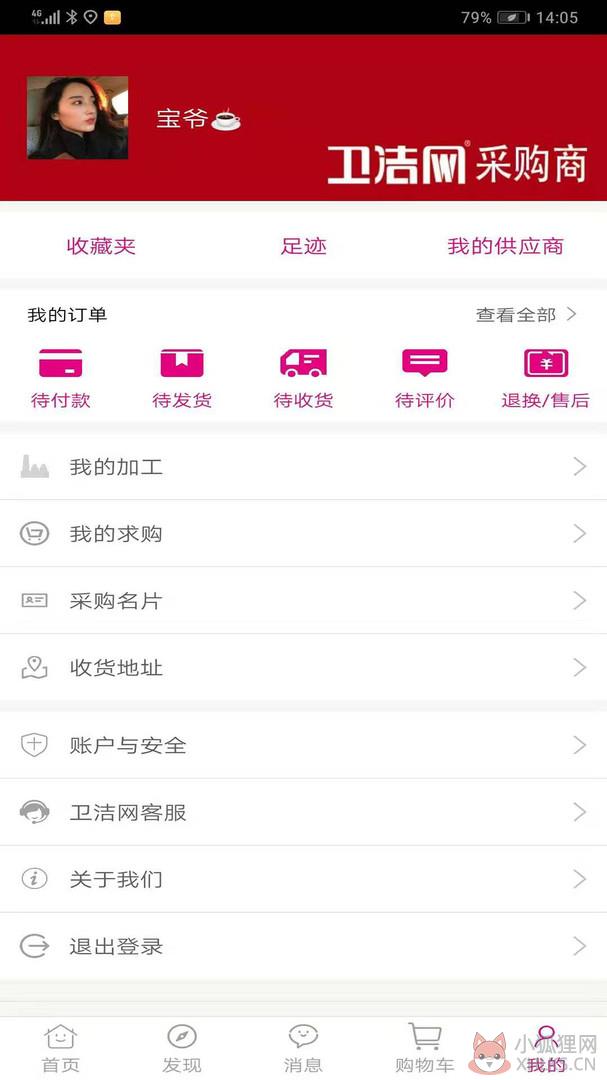
Task: Open 我的供应商 suppliers list
Action: 505,246
